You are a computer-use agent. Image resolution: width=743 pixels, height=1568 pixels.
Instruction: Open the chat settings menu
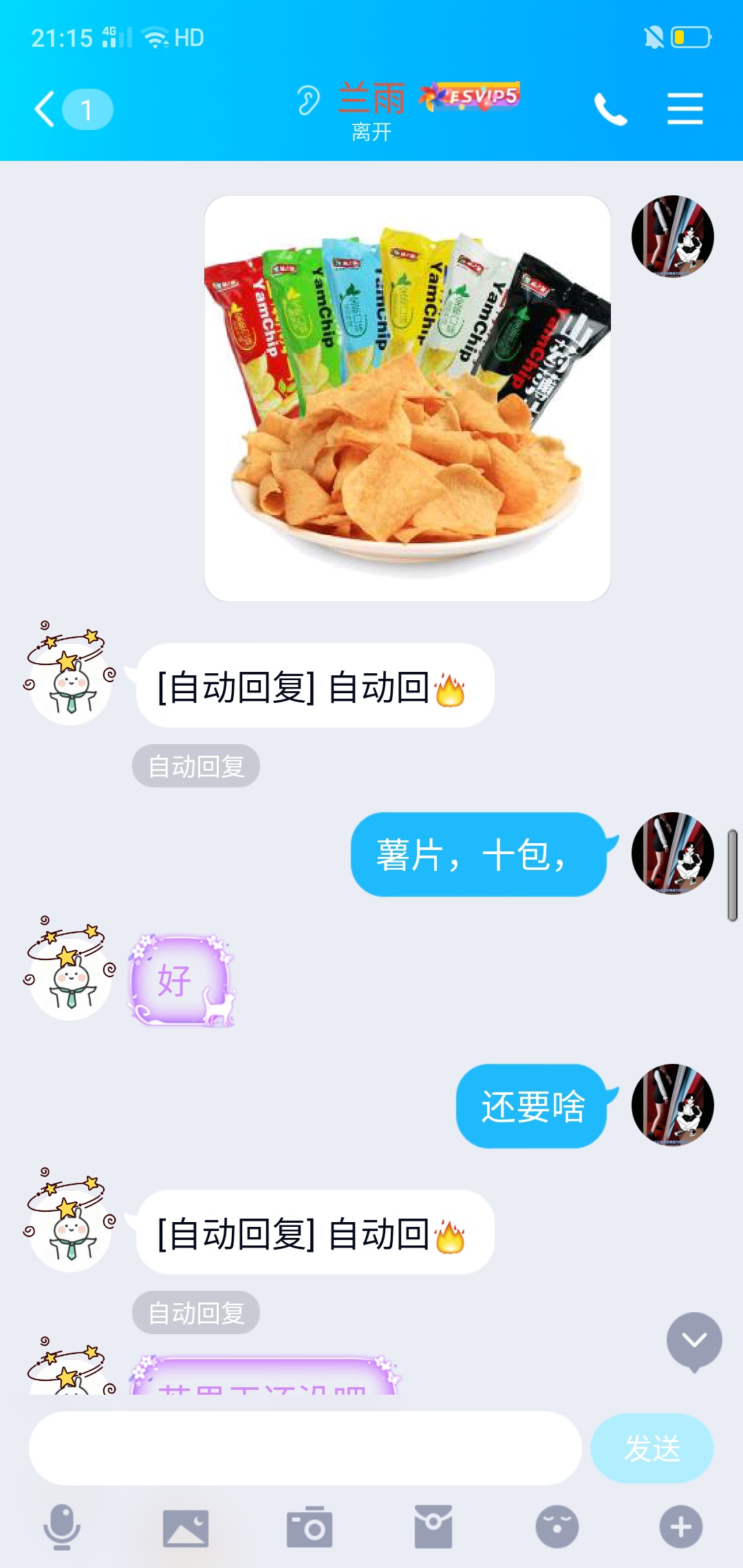[685, 109]
